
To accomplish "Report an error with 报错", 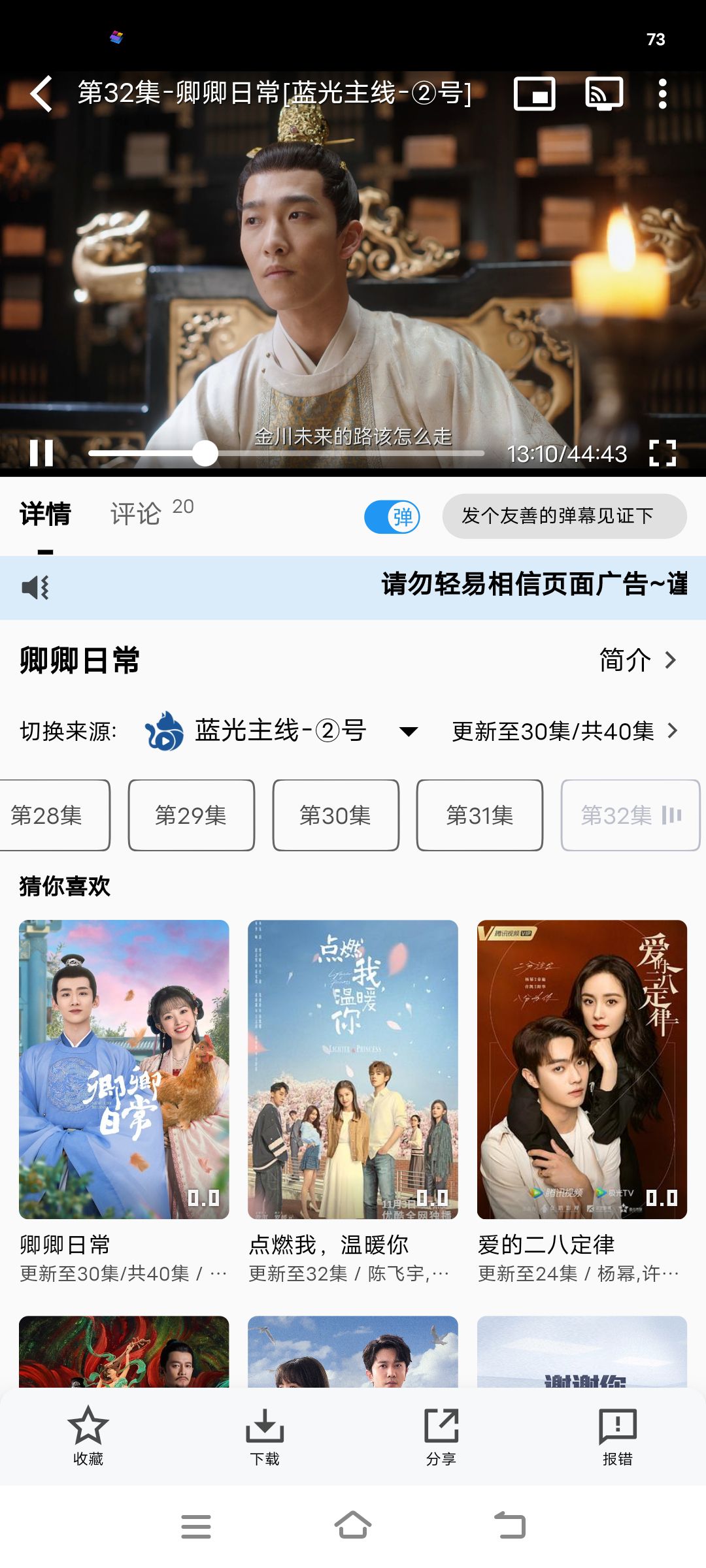I will [617, 1435].
